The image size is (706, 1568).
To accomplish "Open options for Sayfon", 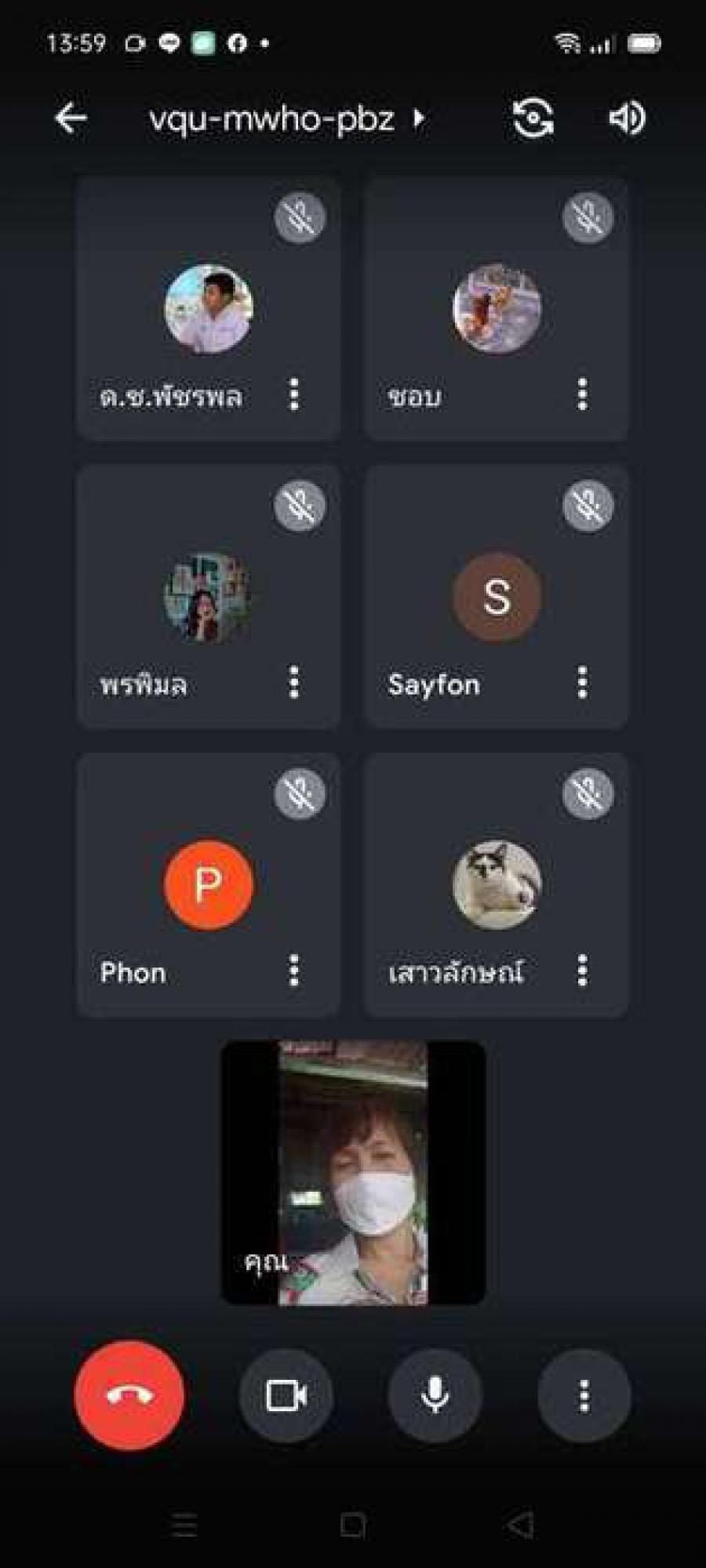I will point(582,682).
